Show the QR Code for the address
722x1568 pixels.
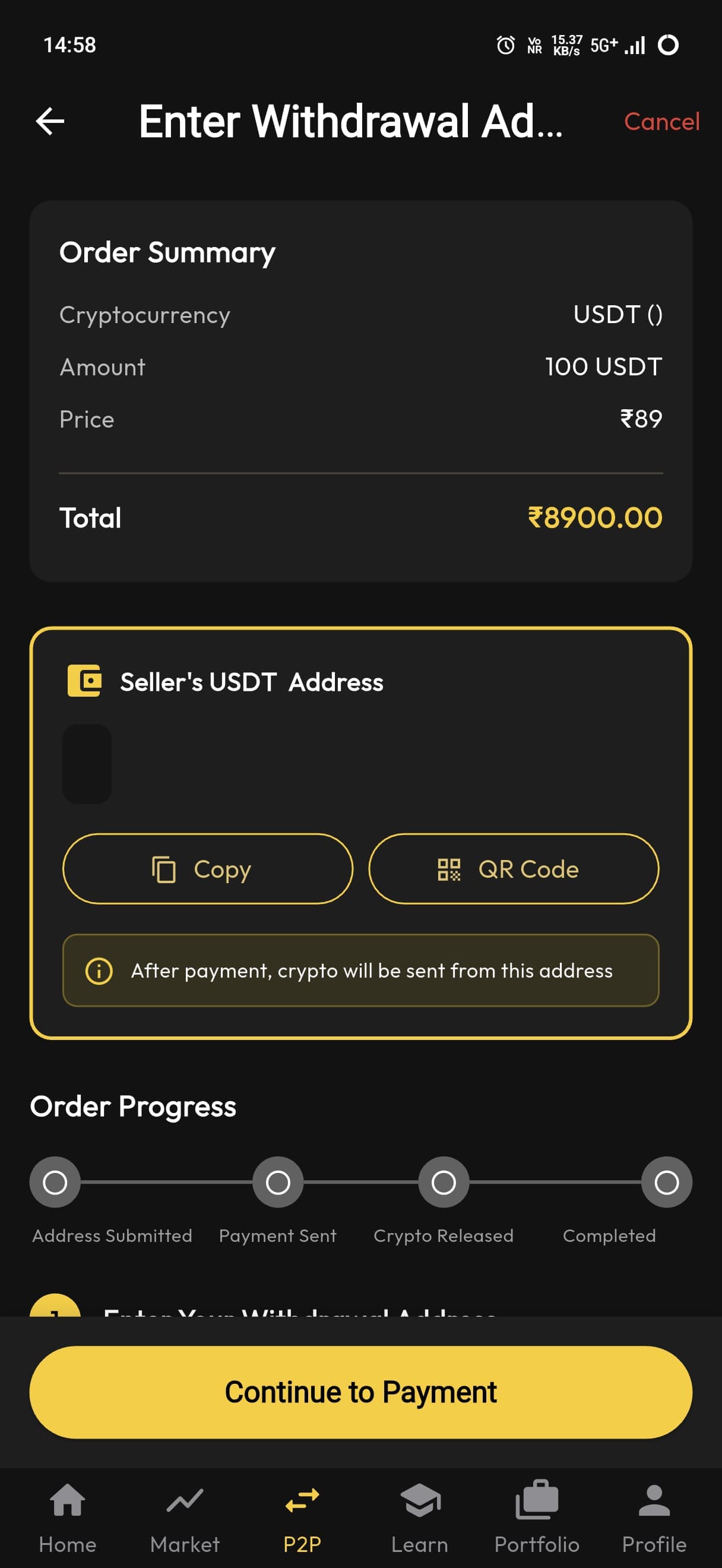click(x=513, y=869)
